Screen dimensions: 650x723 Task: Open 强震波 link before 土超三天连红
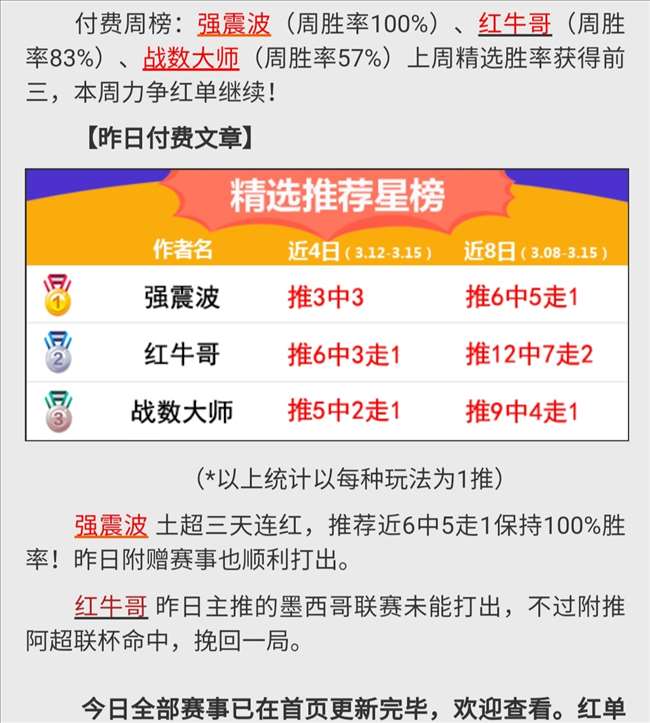click(111, 524)
